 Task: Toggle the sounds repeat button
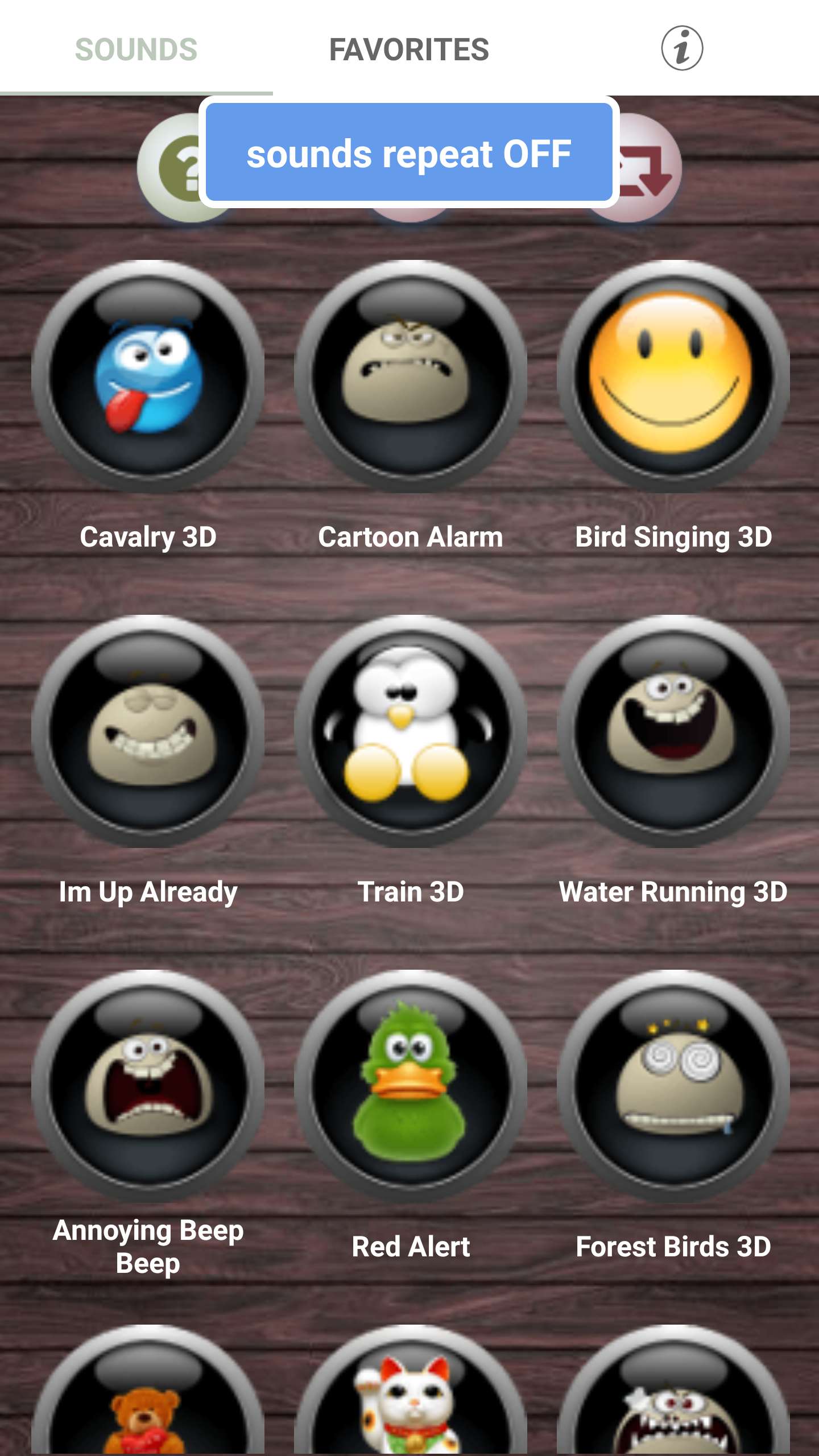pos(648,171)
